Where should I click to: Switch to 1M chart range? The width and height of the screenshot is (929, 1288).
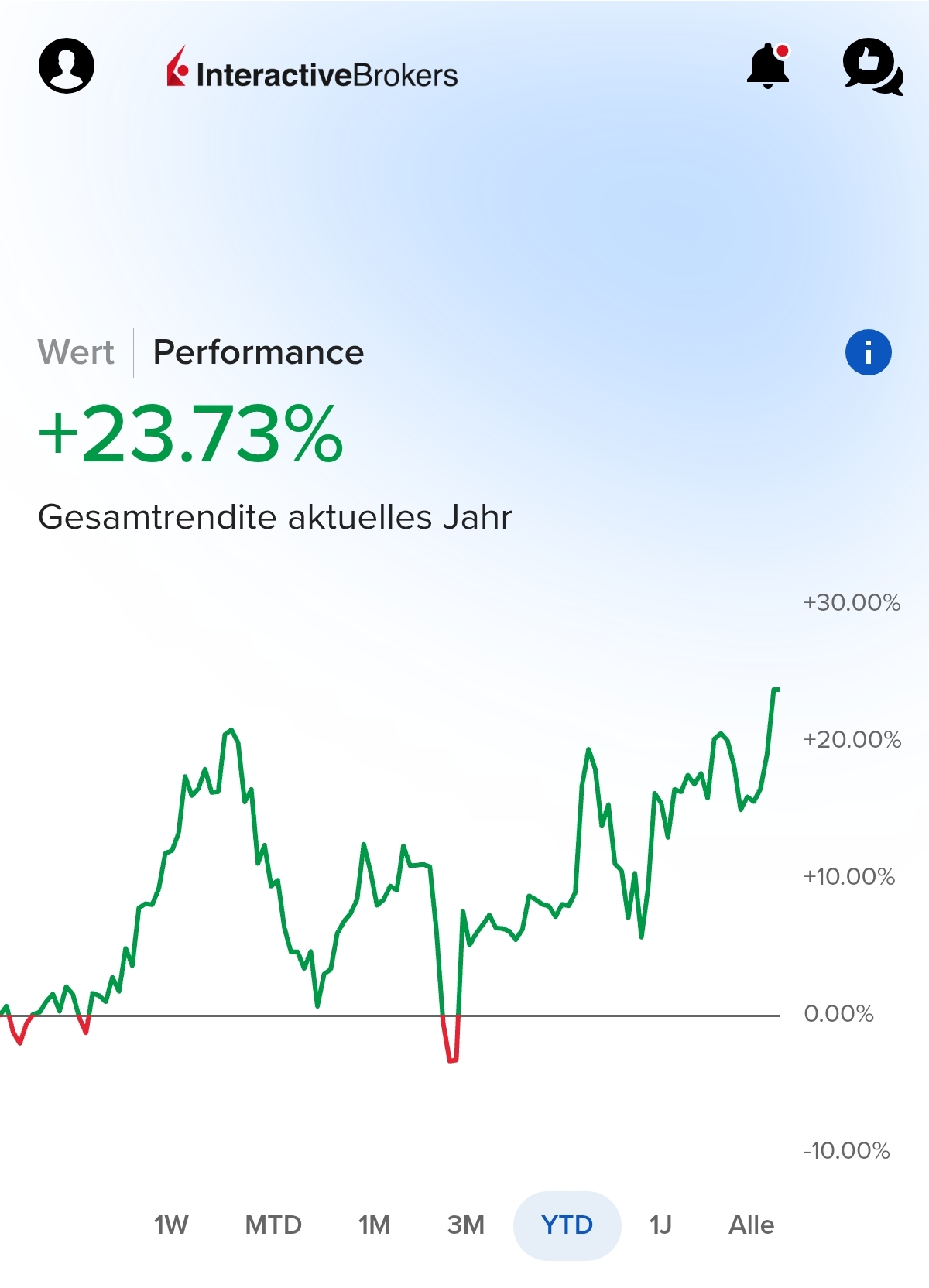[375, 1225]
